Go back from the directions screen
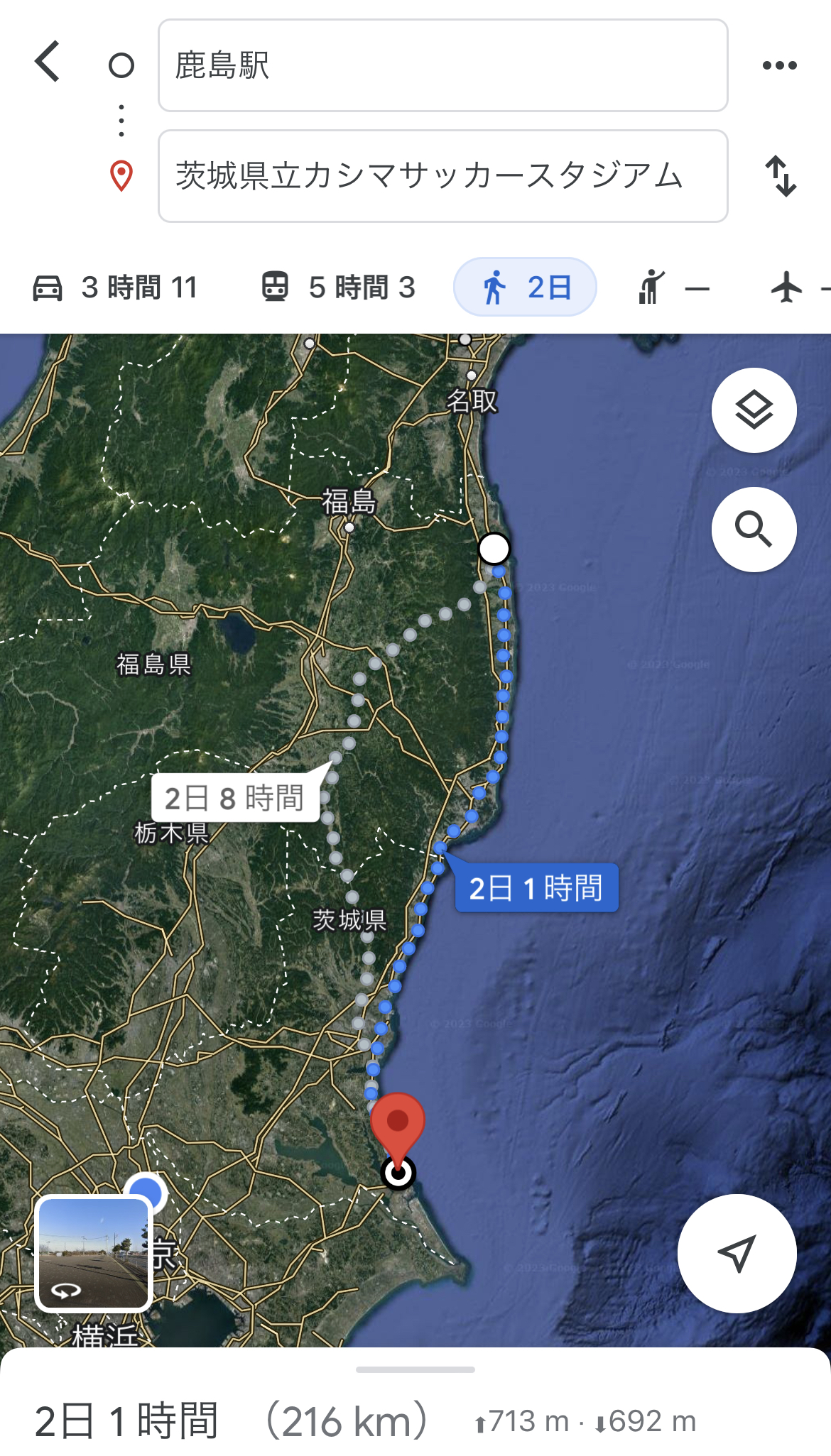The image size is (831, 1456). [x=48, y=62]
